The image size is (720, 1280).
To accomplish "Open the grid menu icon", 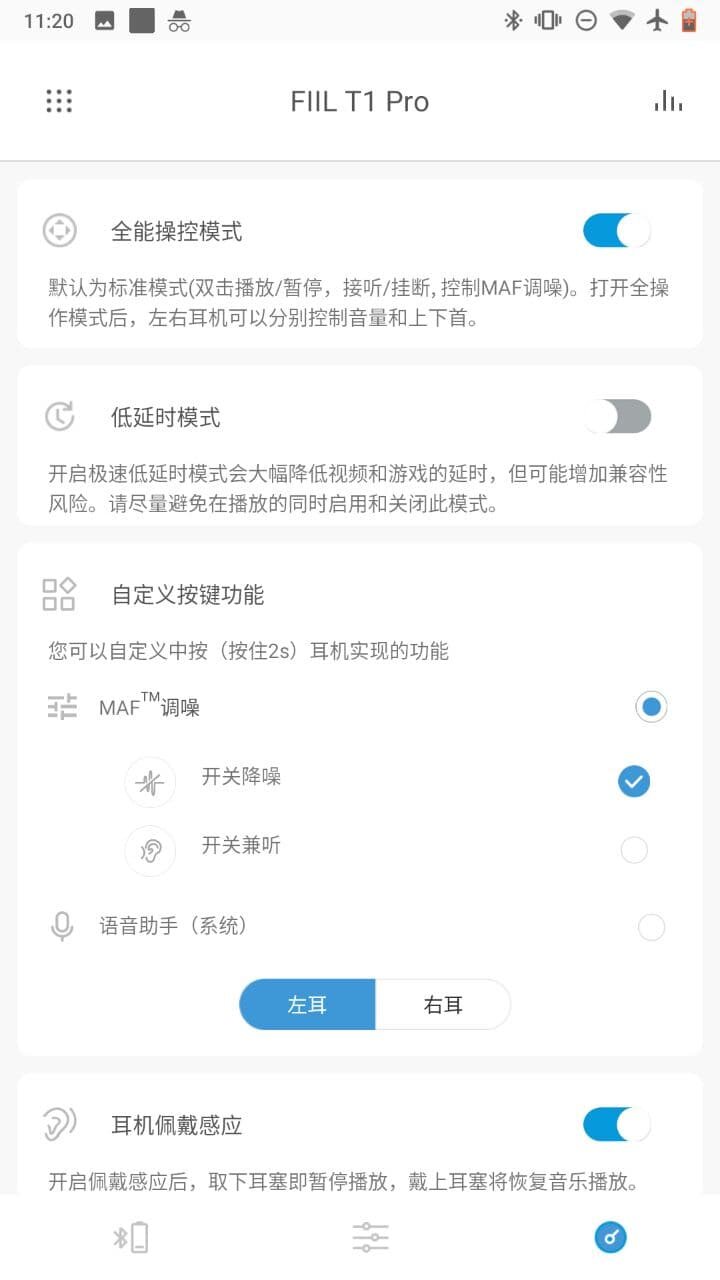I will coord(59,101).
